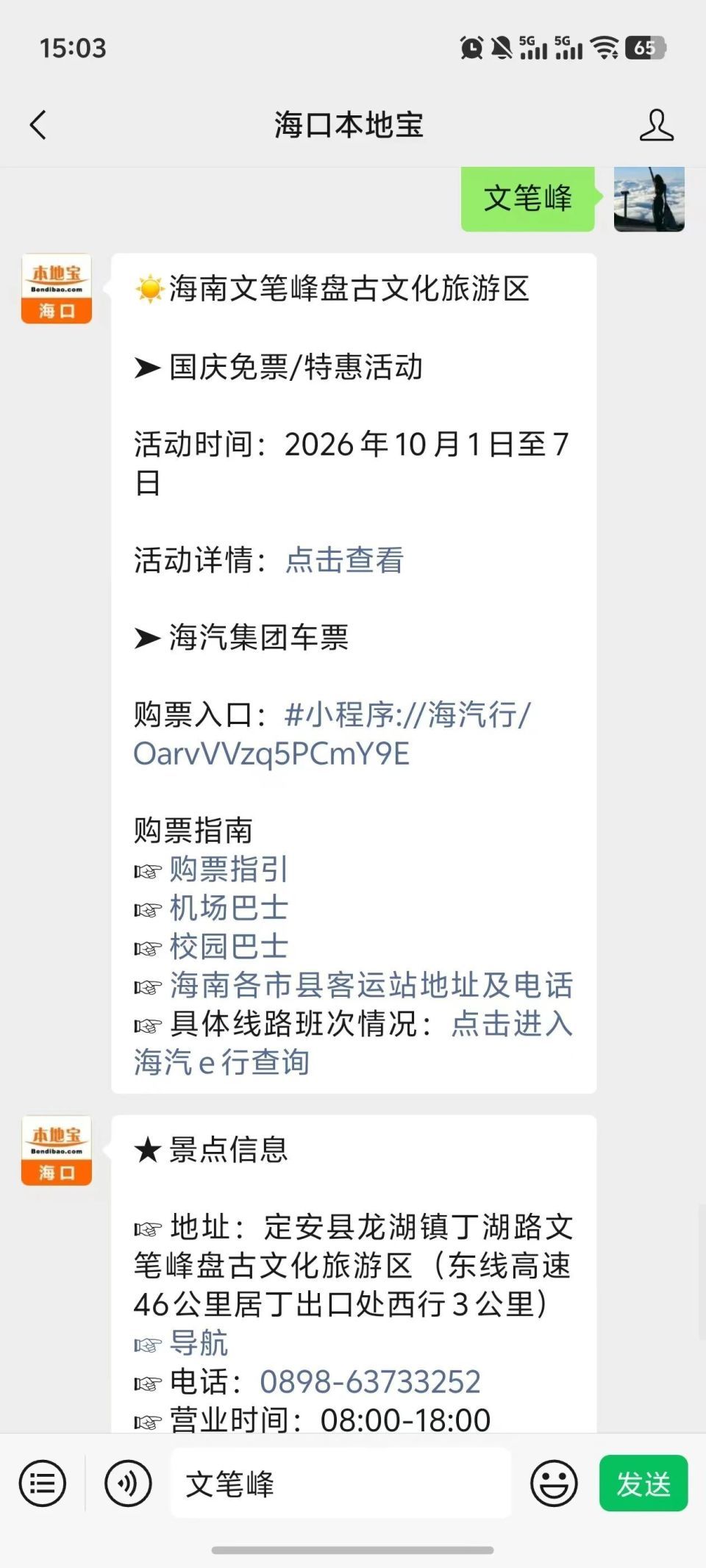Open 点击进入海汽e行查询 link
The width and height of the screenshot is (706, 1568).
click(353, 1042)
